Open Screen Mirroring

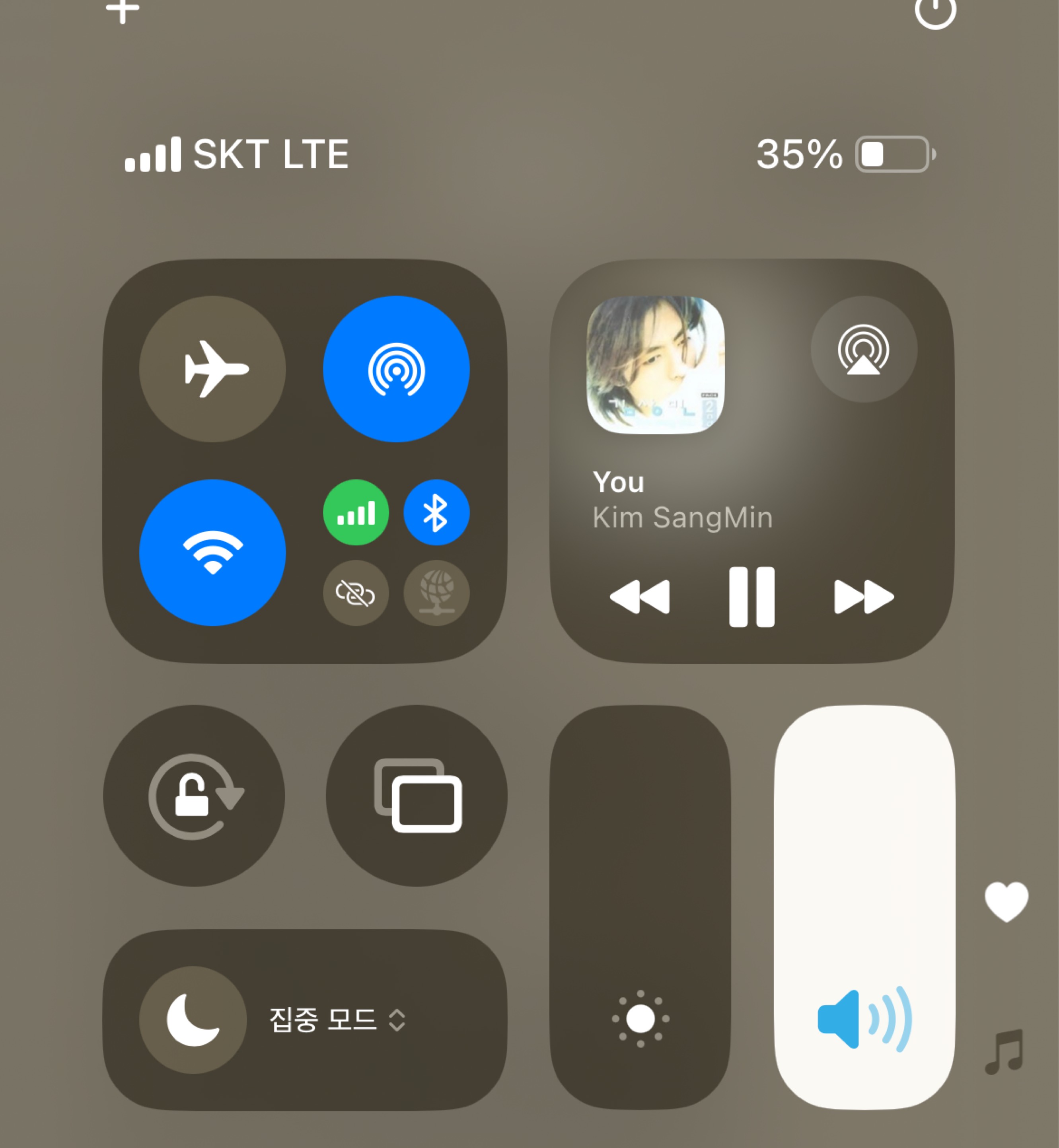pyautogui.click(x=417, y=796)
